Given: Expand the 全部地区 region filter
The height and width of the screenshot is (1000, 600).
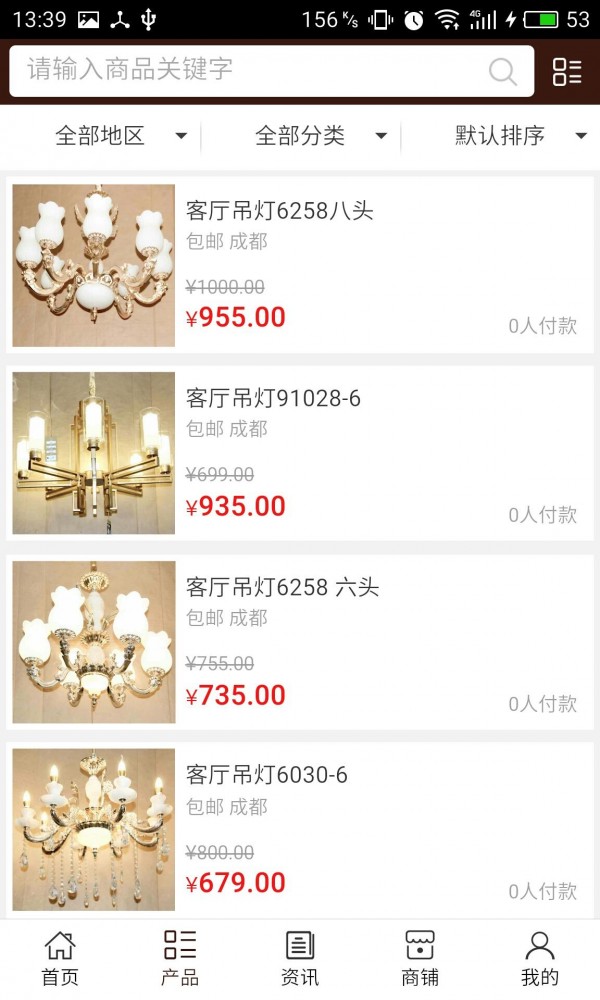Looking at the screenshot, I should pyautogui.click(x=120, y=136).
